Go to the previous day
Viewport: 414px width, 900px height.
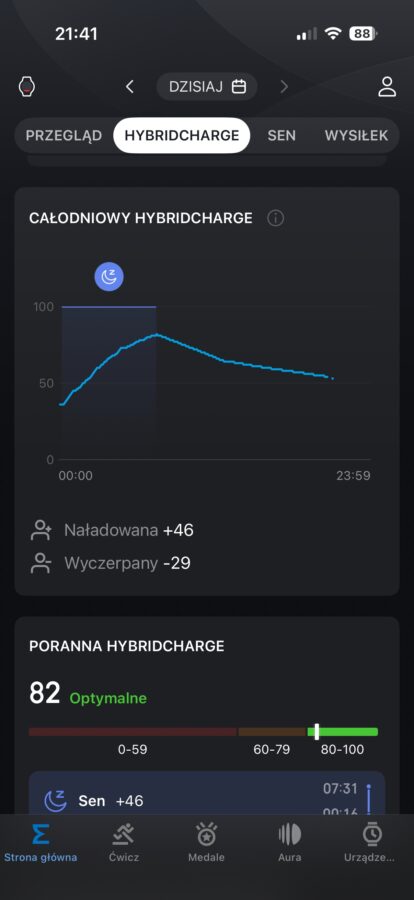pos(130,87)
